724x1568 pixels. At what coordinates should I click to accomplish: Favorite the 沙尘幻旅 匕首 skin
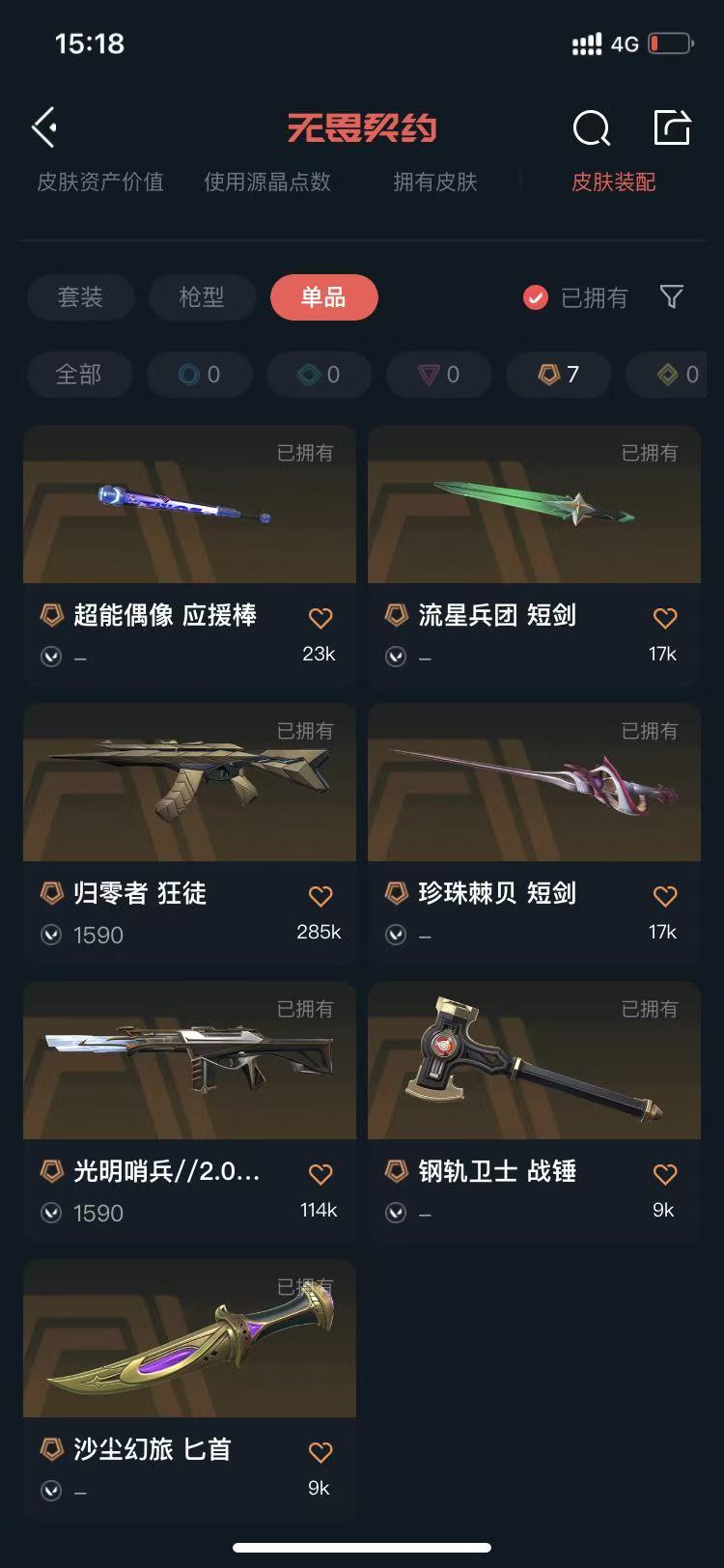(x=320, y=1452)
